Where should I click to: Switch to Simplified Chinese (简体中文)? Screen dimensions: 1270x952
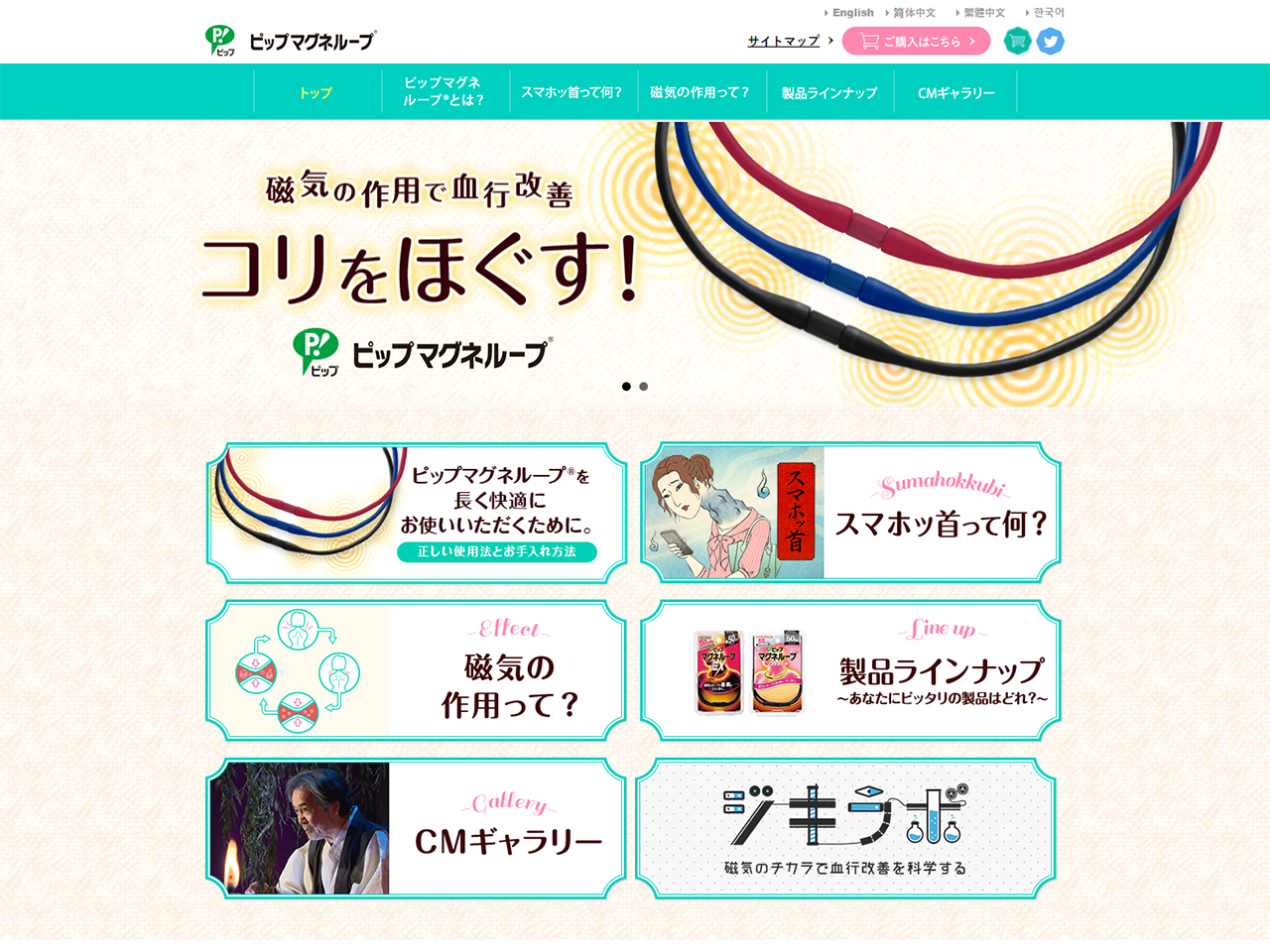coord(913,13)
